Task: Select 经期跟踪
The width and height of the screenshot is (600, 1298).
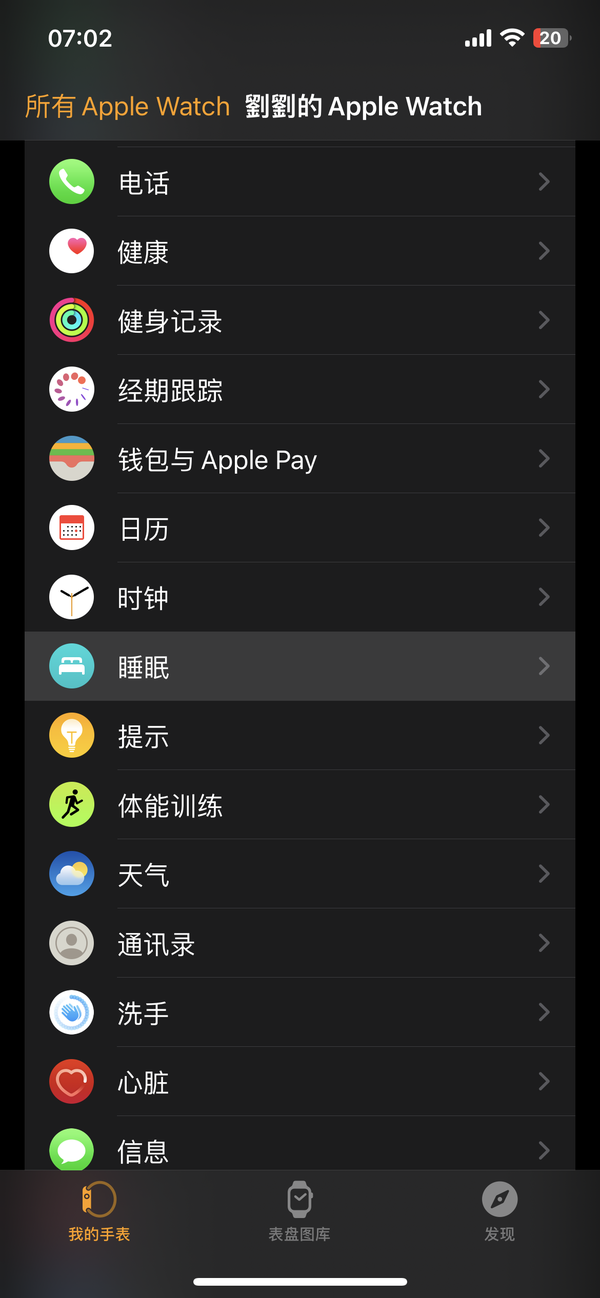Action: pos(300,389)
